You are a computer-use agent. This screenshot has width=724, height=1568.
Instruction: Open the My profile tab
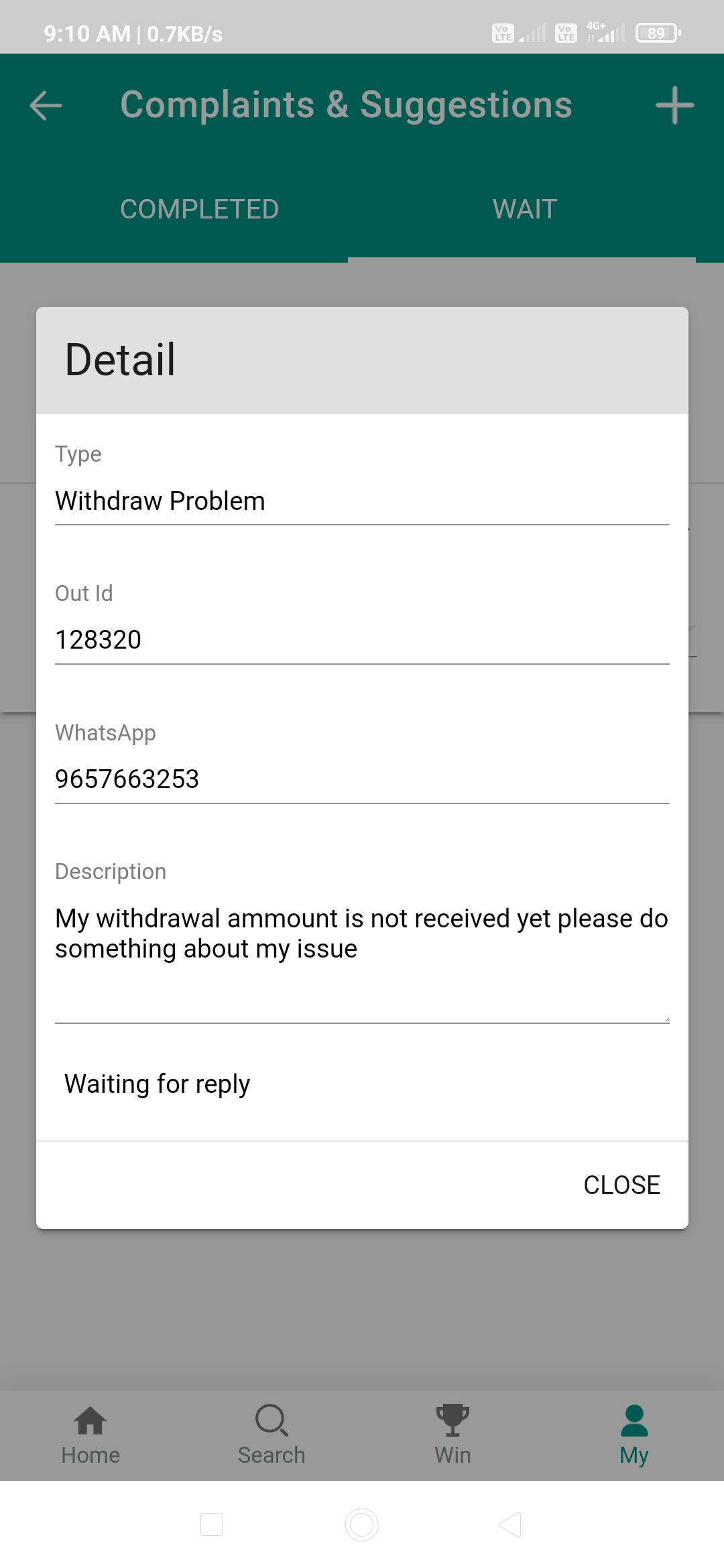pos(633,1435)
